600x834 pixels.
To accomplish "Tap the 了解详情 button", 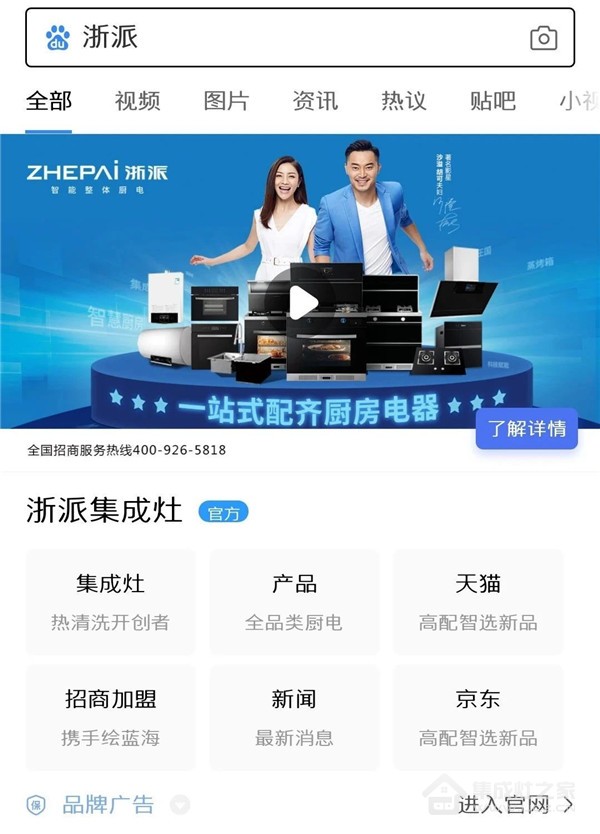I will (x=526, y=429).
